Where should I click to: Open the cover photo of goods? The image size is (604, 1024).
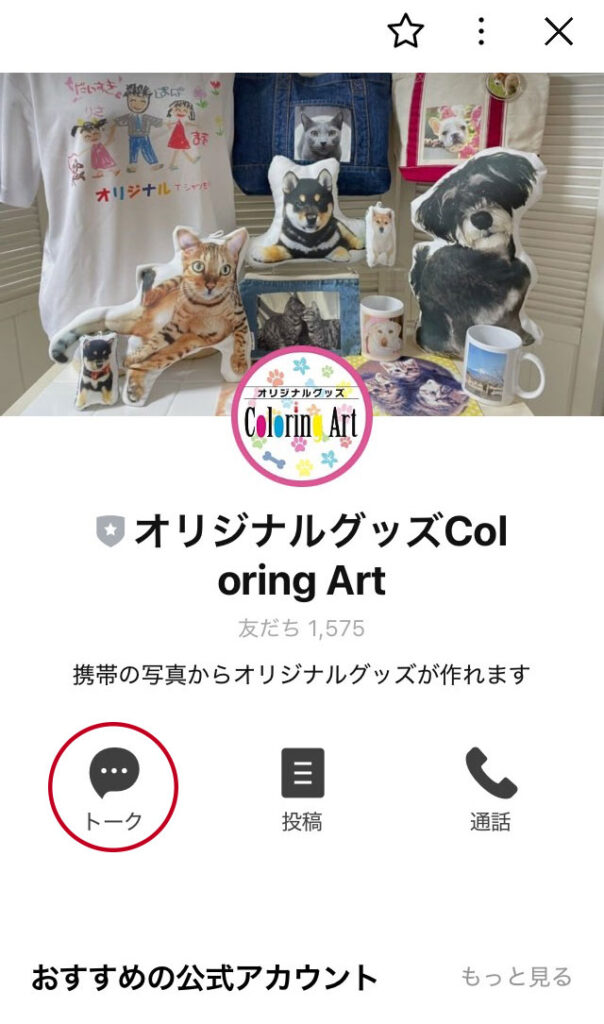click(300, 200)
